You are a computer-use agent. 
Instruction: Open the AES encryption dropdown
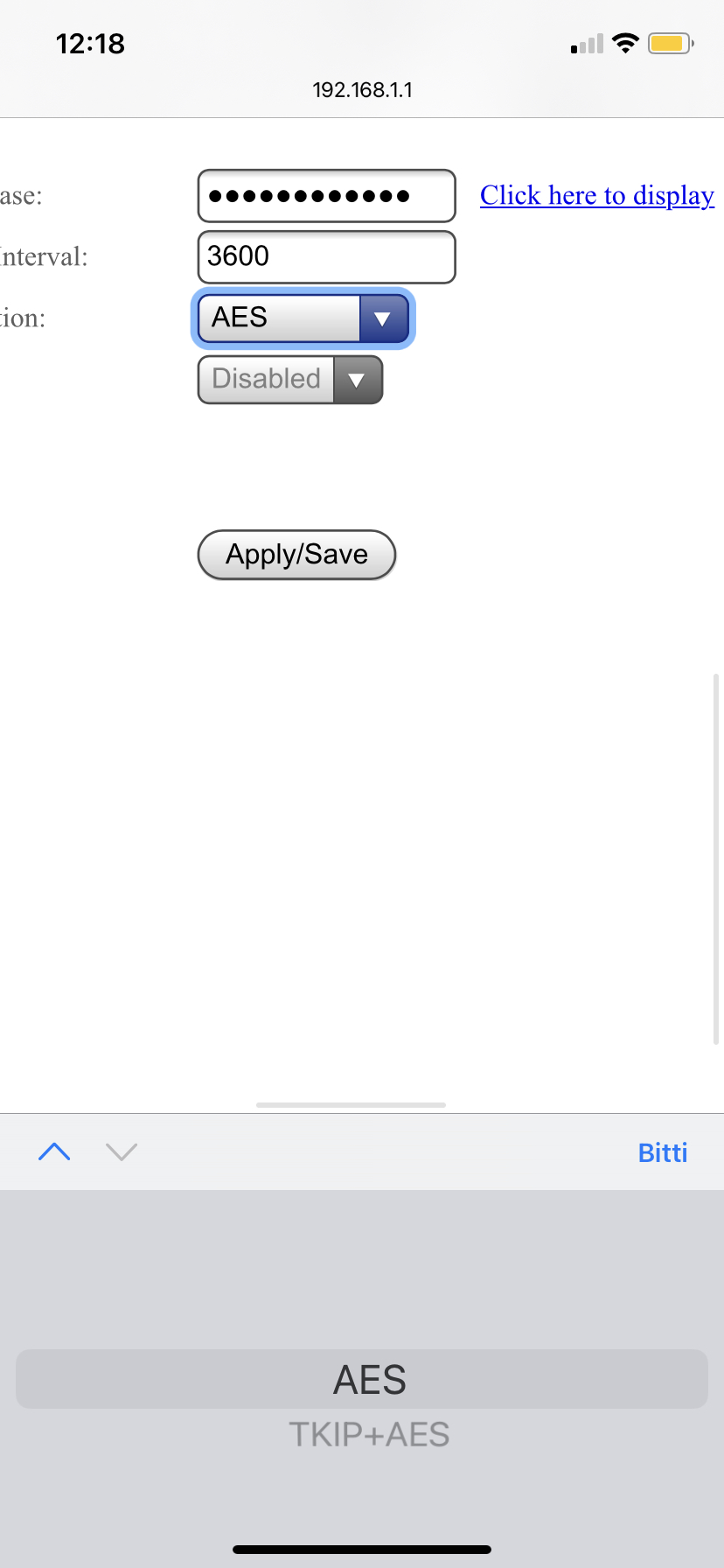[303, 318]
